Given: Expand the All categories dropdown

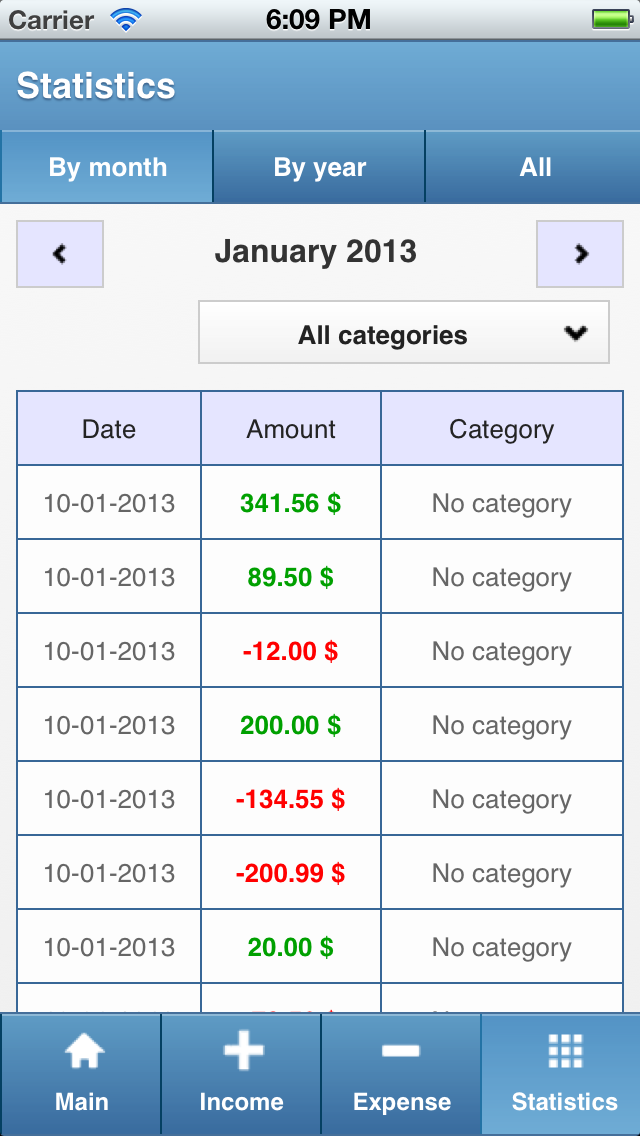Looking at the screenshot, I should 404,333.
